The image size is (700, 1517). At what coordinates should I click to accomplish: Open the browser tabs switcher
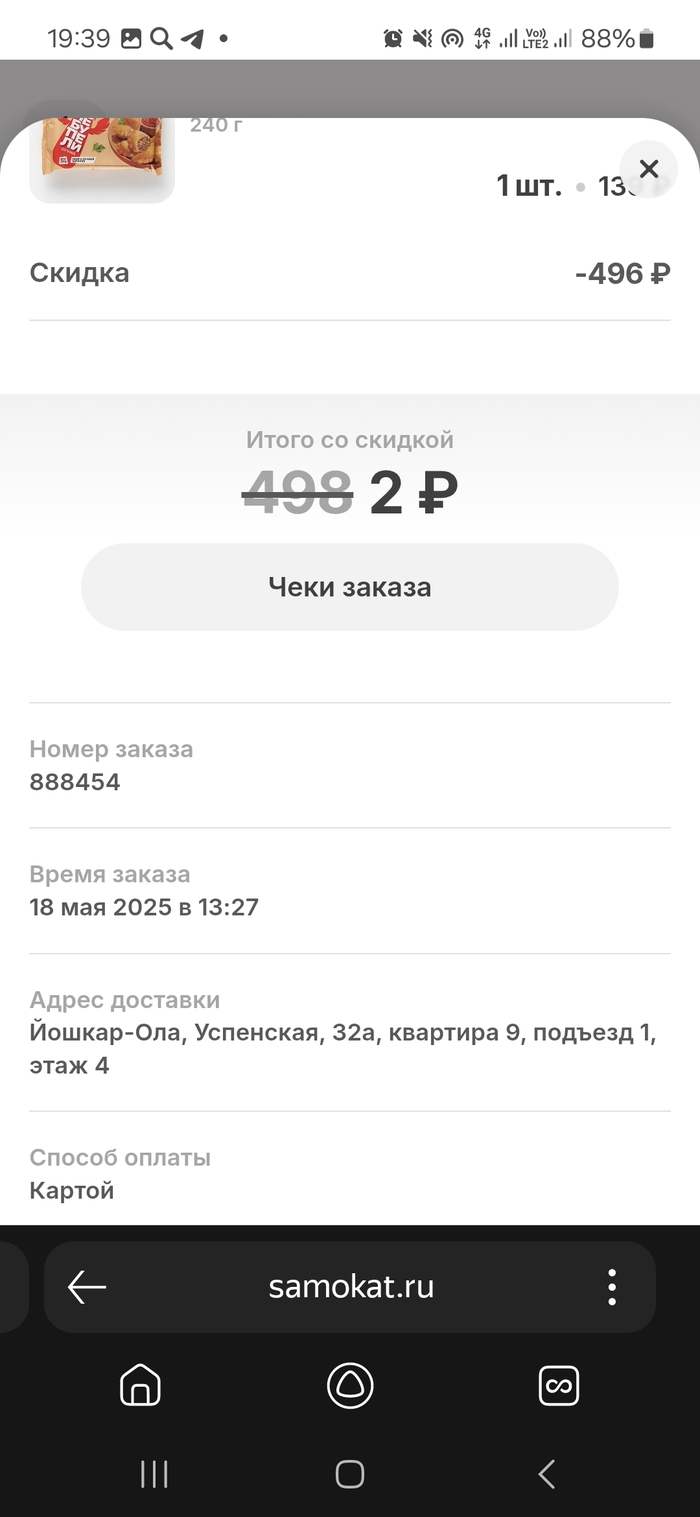click(x=558, y=1386)
